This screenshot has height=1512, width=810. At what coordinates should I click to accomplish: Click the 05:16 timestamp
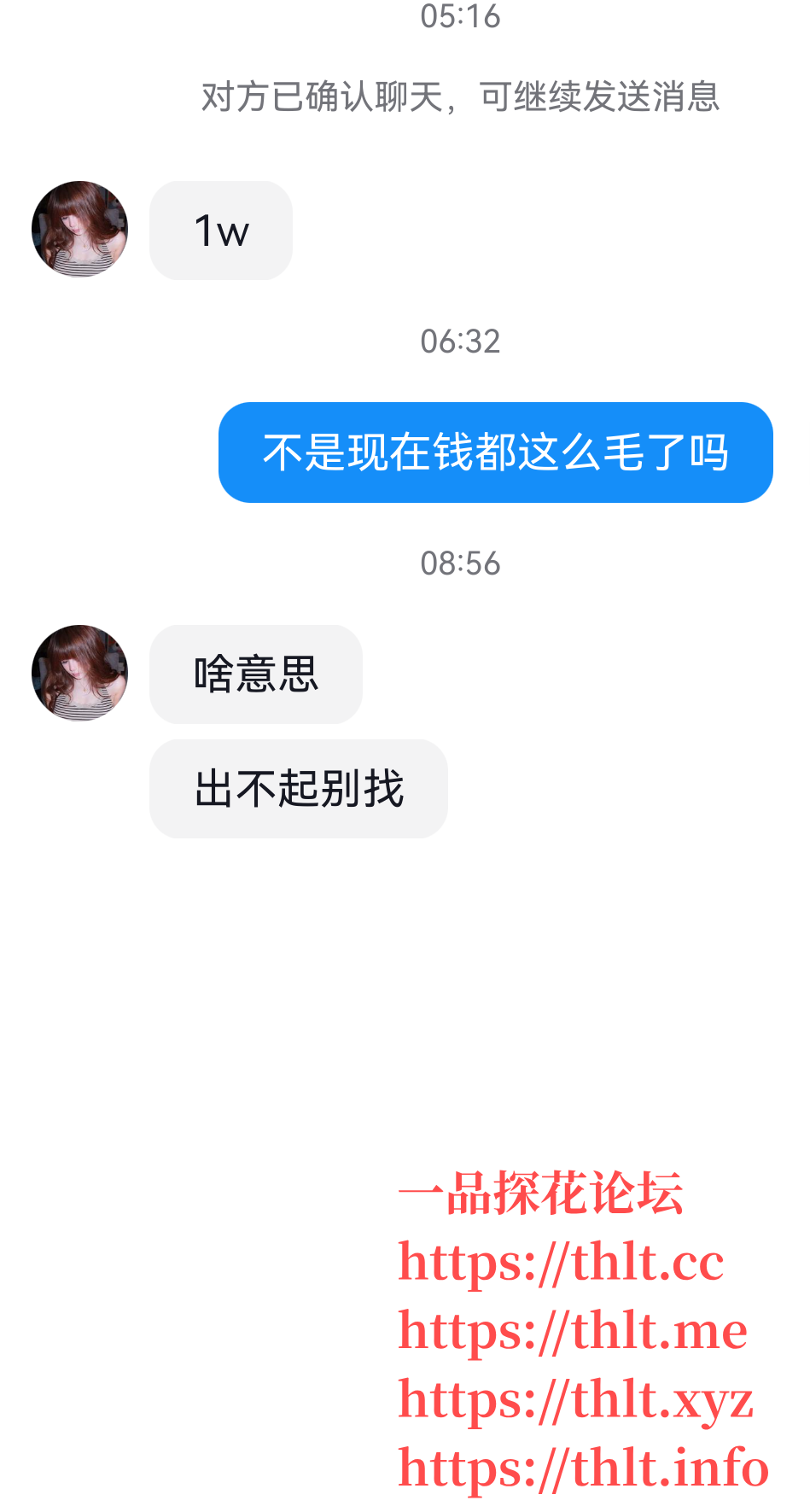[459, 15]
